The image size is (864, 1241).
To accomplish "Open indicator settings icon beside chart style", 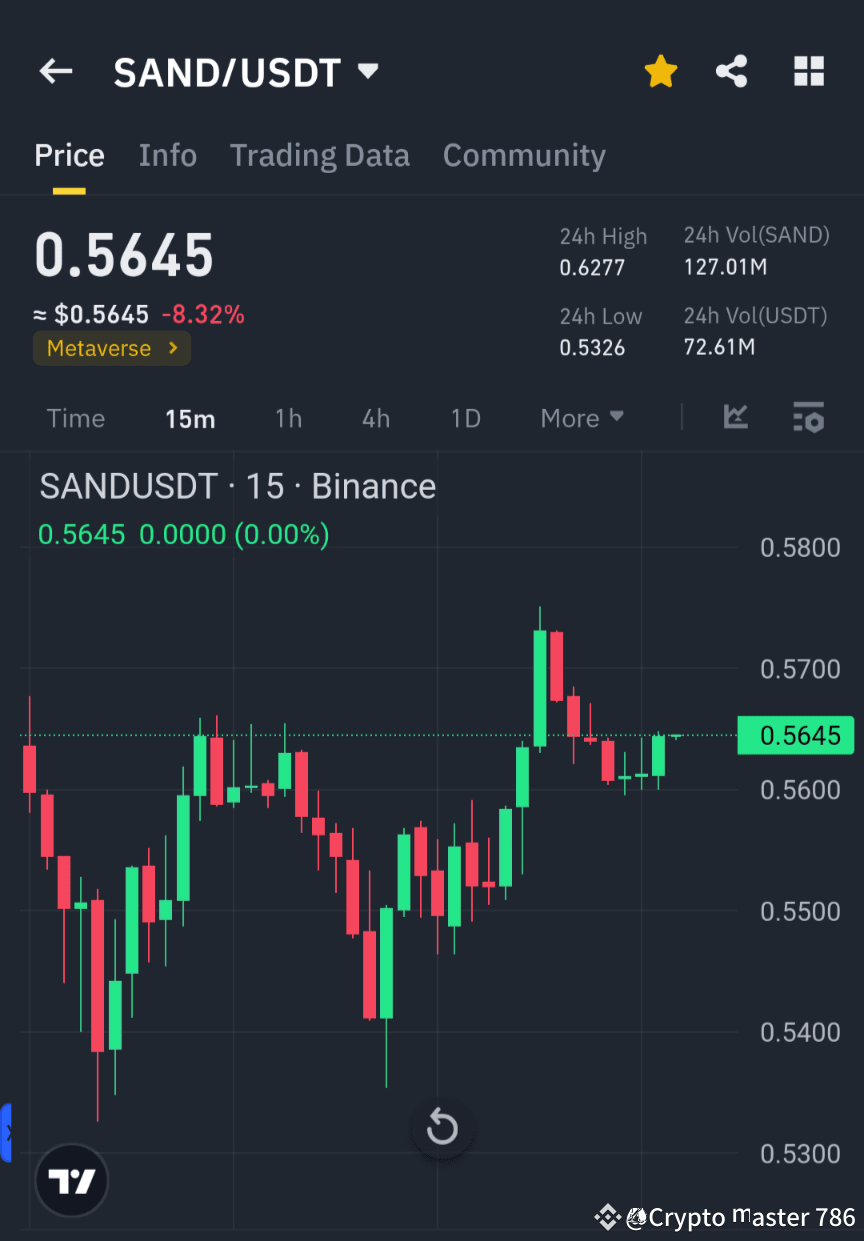I will click(x=808, y=418).
